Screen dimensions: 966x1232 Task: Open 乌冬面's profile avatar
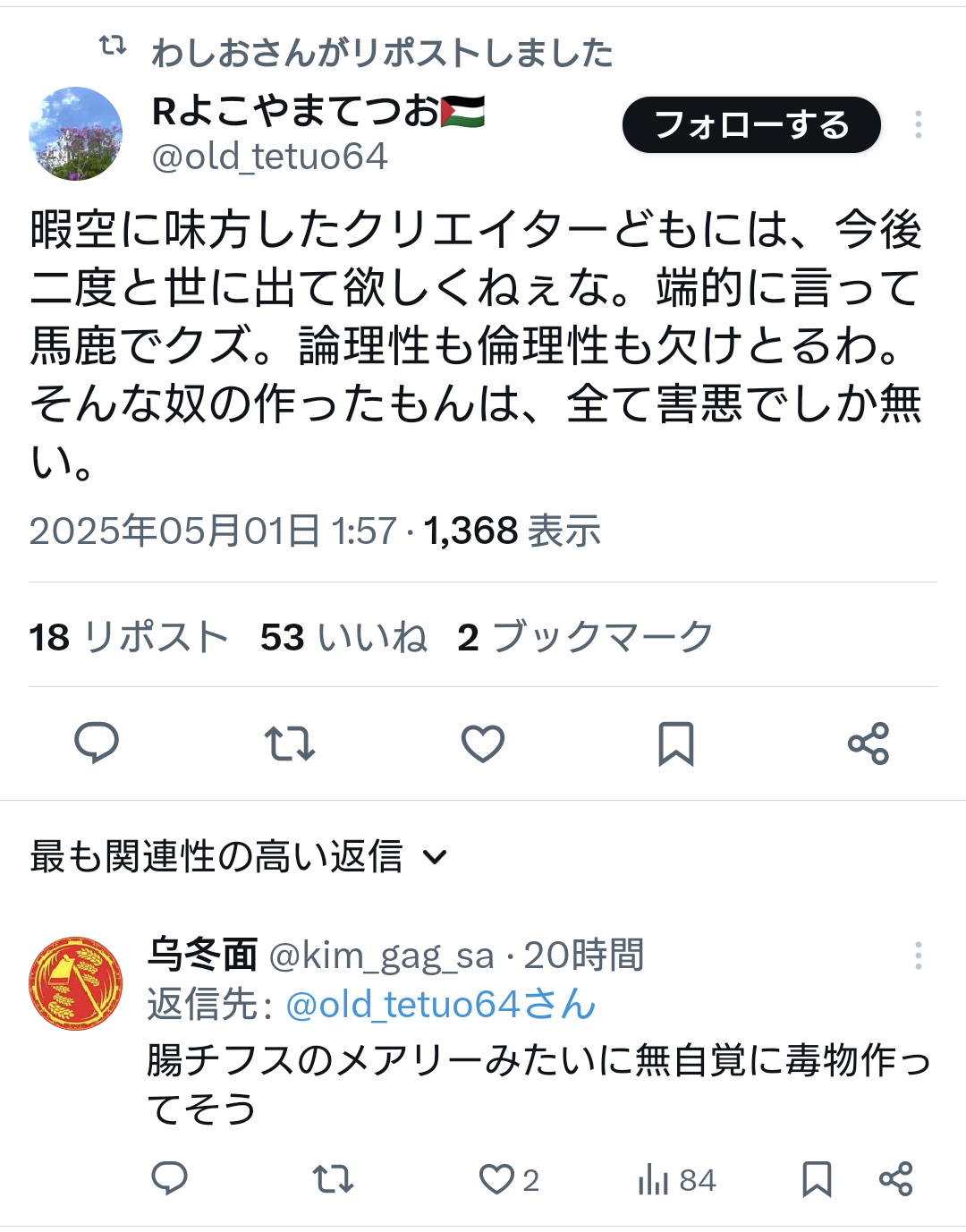pos(76,983)
